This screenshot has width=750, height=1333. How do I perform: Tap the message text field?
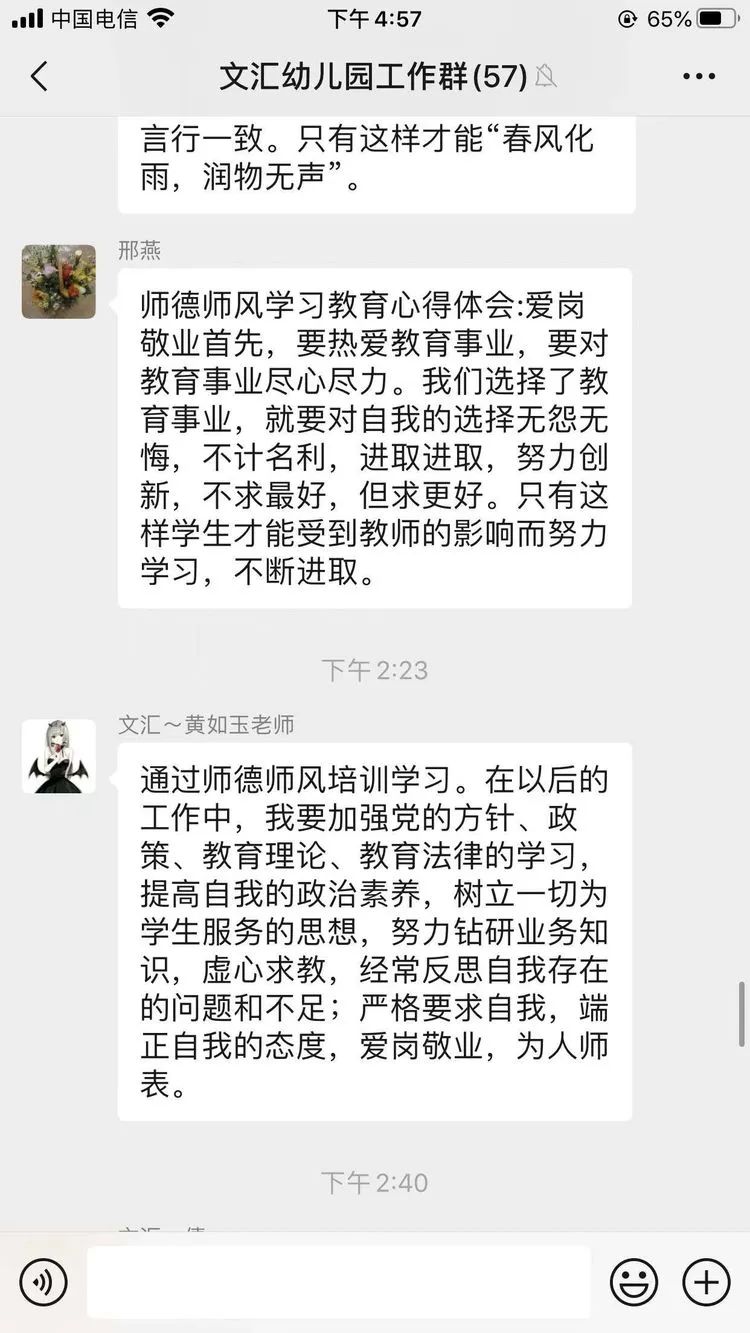click(338, 1281)
